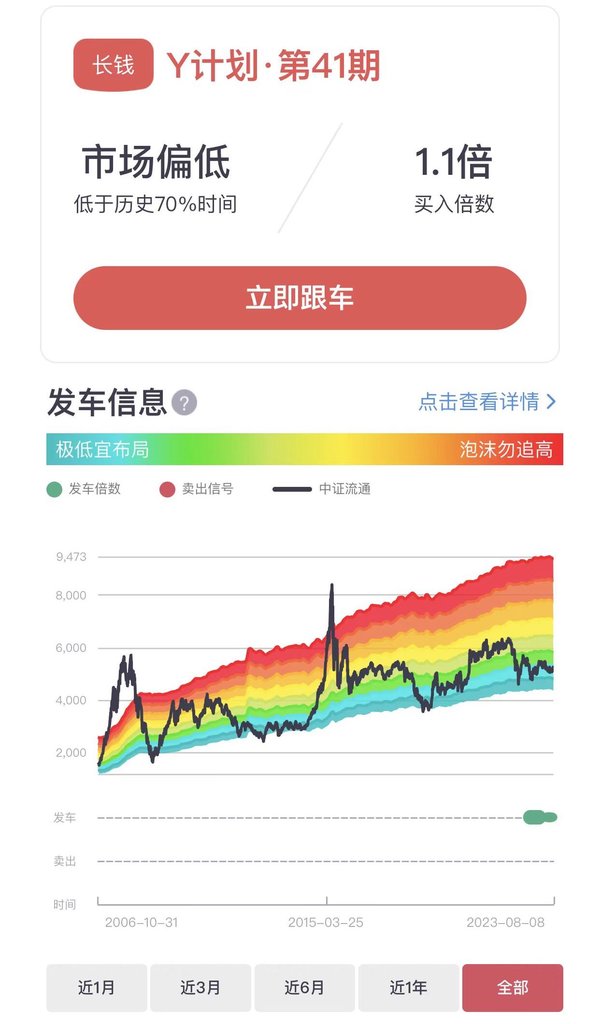Toggle the 发车倍数 legend item

84,488
